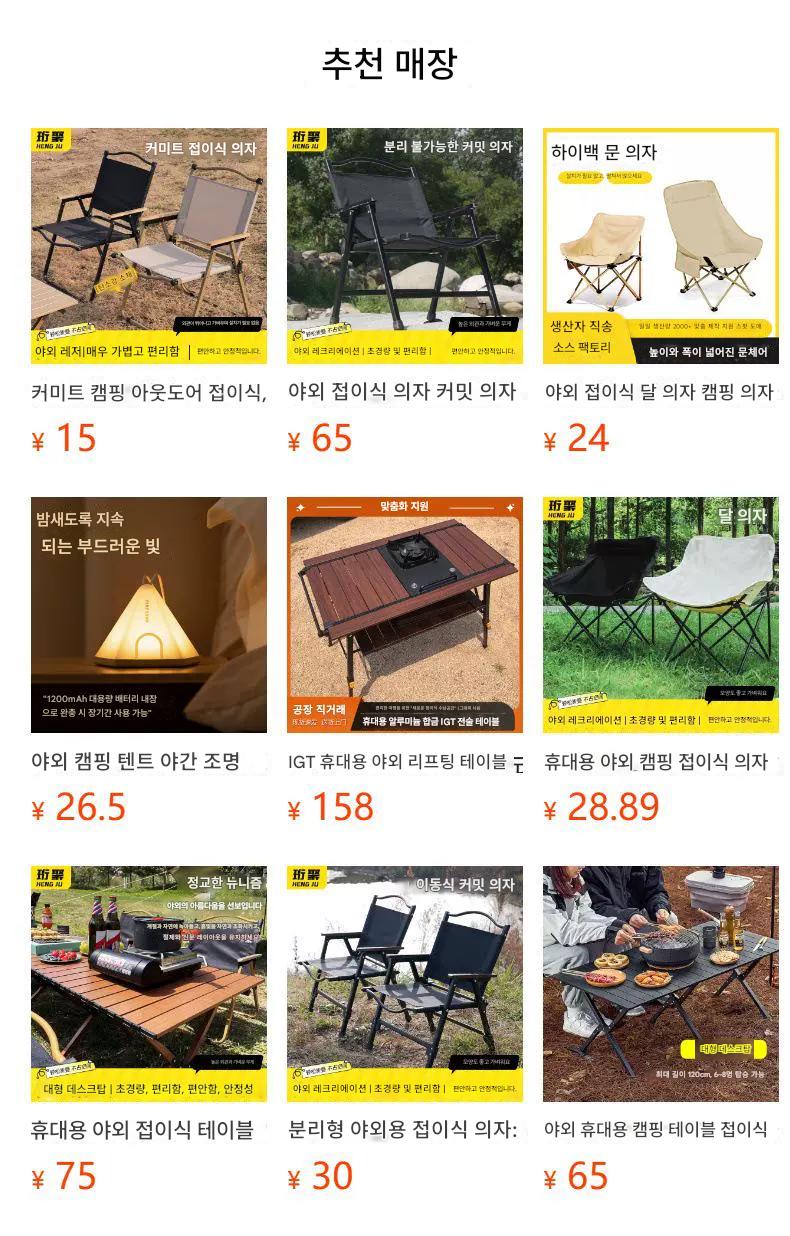The width and height of the screenshot is (790, 1236).
Task: Open the ¥75 portable outdoor folding table
Action: (149, 984)
